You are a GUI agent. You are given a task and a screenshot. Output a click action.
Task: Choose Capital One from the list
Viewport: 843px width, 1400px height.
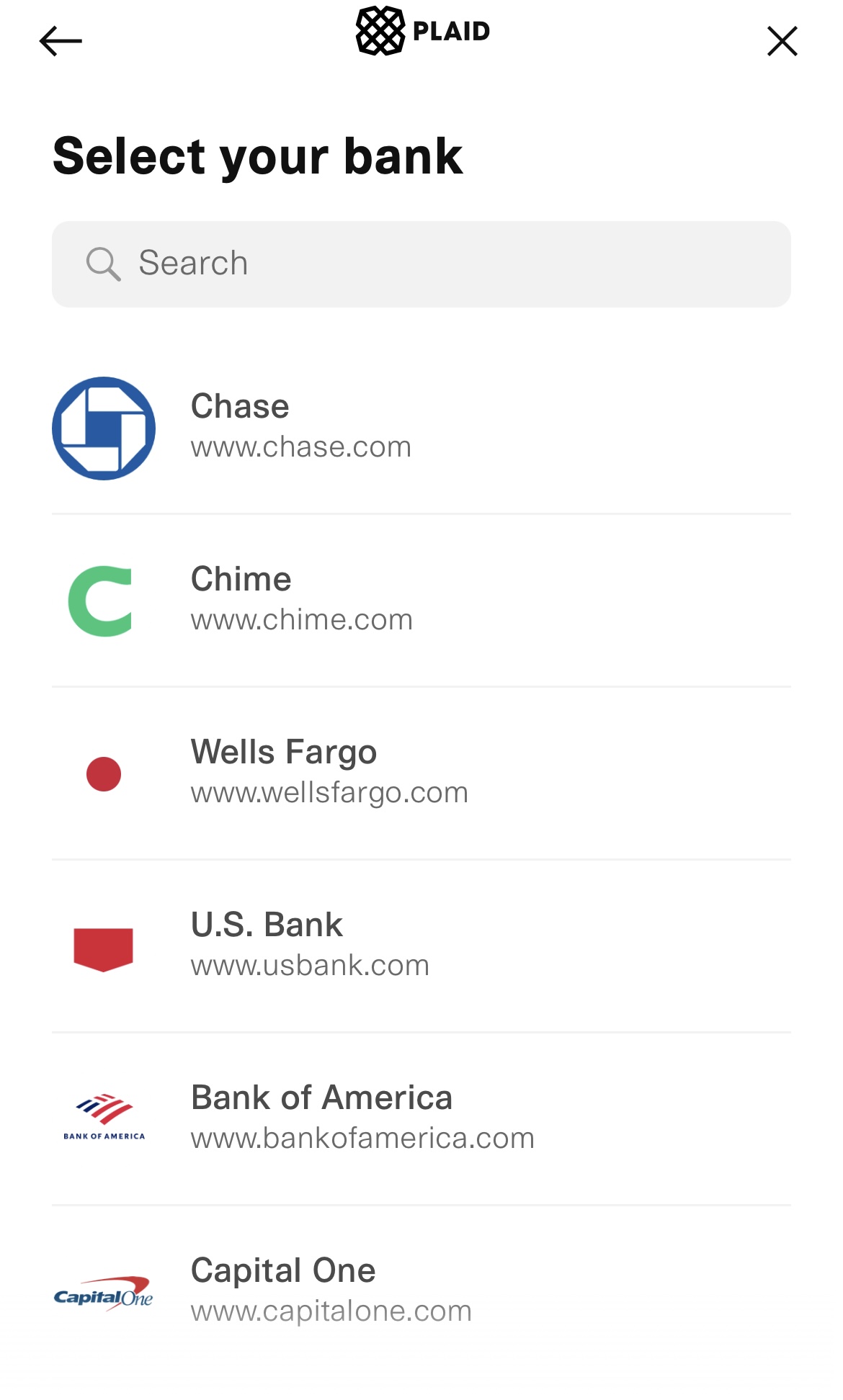pos(421,1292)
